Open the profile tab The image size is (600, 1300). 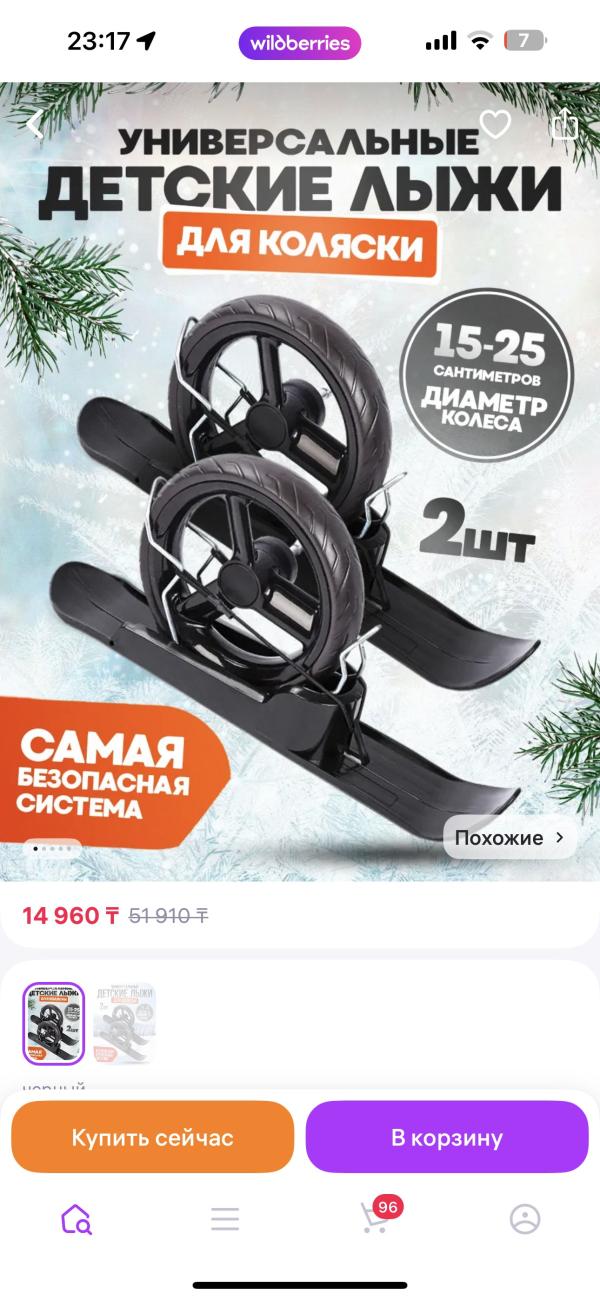[525, 1218]
